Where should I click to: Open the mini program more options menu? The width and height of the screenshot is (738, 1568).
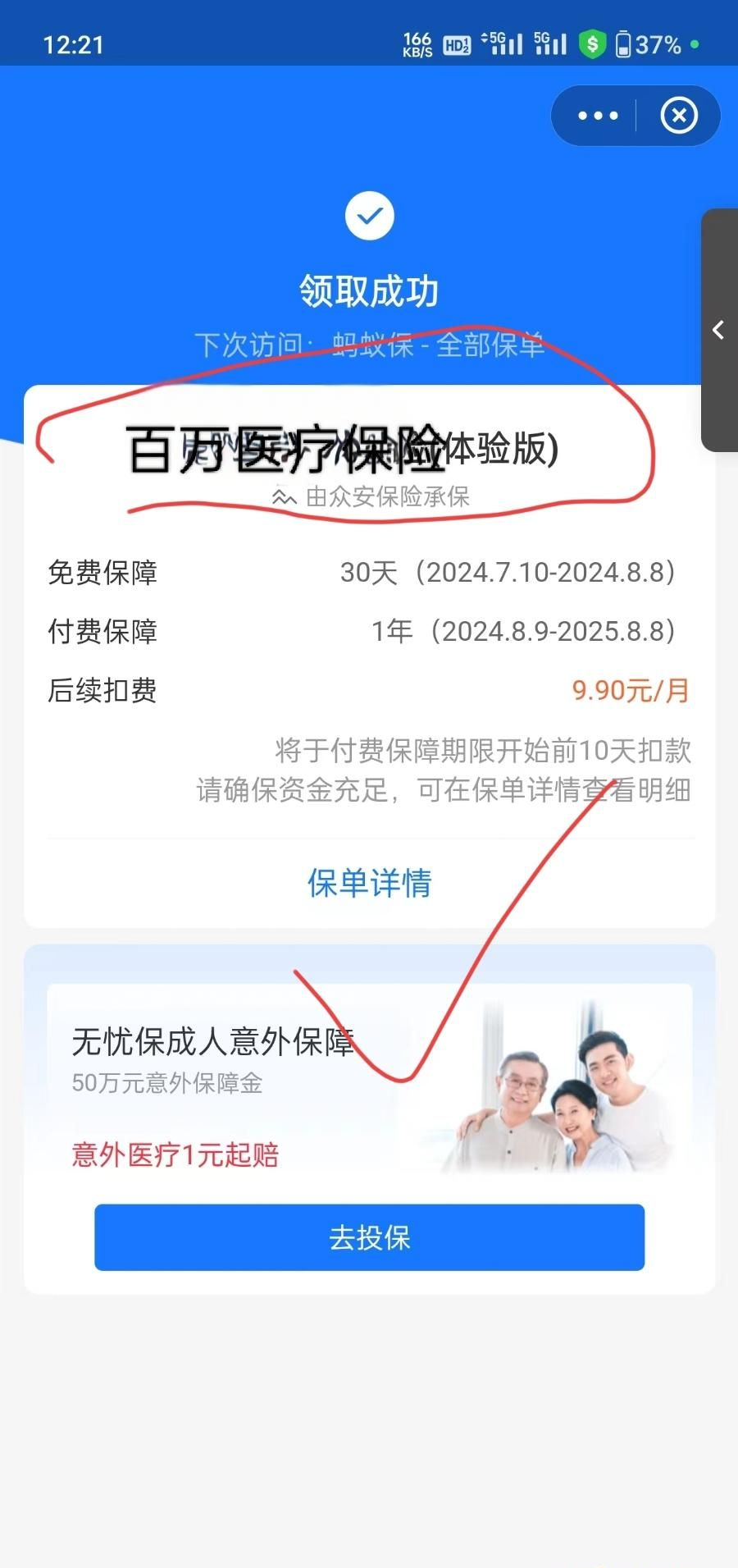click(598, 116)
